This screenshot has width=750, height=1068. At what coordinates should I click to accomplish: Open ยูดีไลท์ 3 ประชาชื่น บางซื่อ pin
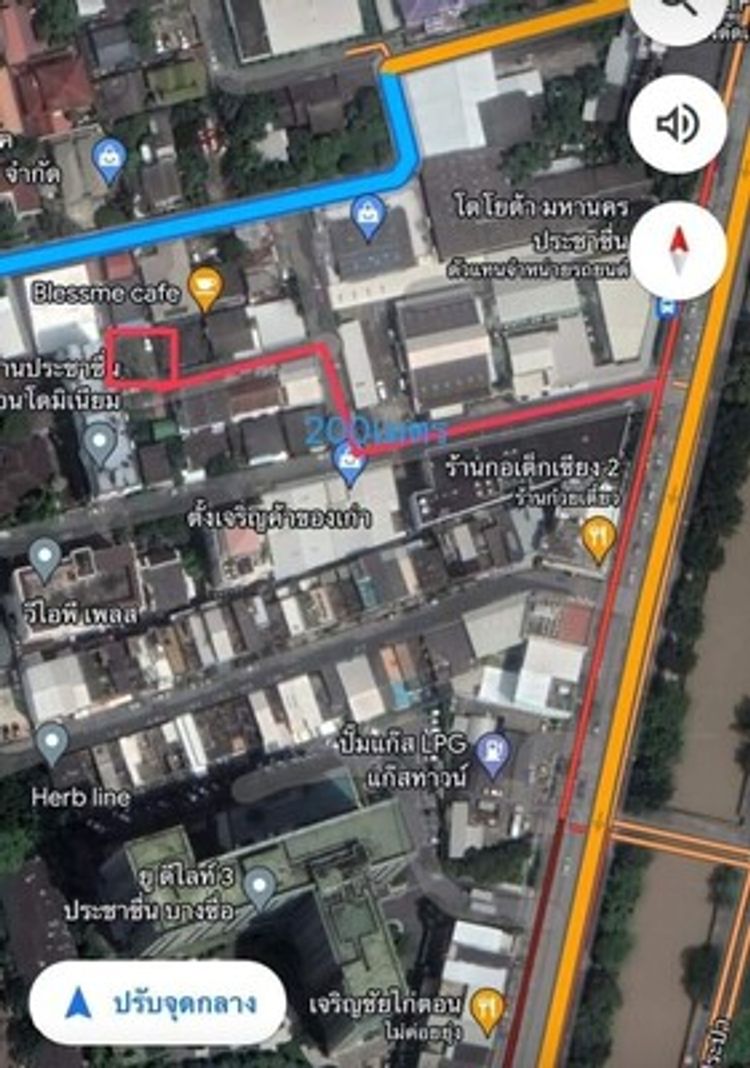260,887
